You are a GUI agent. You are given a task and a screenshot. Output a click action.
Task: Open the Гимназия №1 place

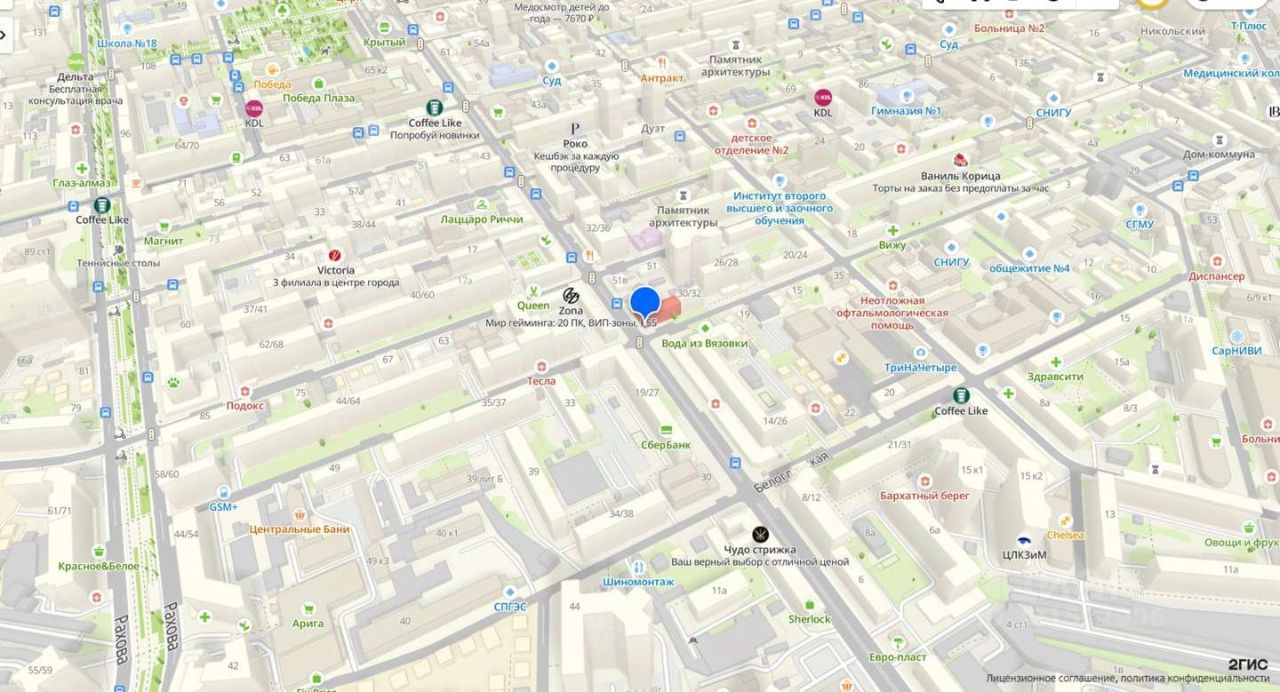(906, 111)
